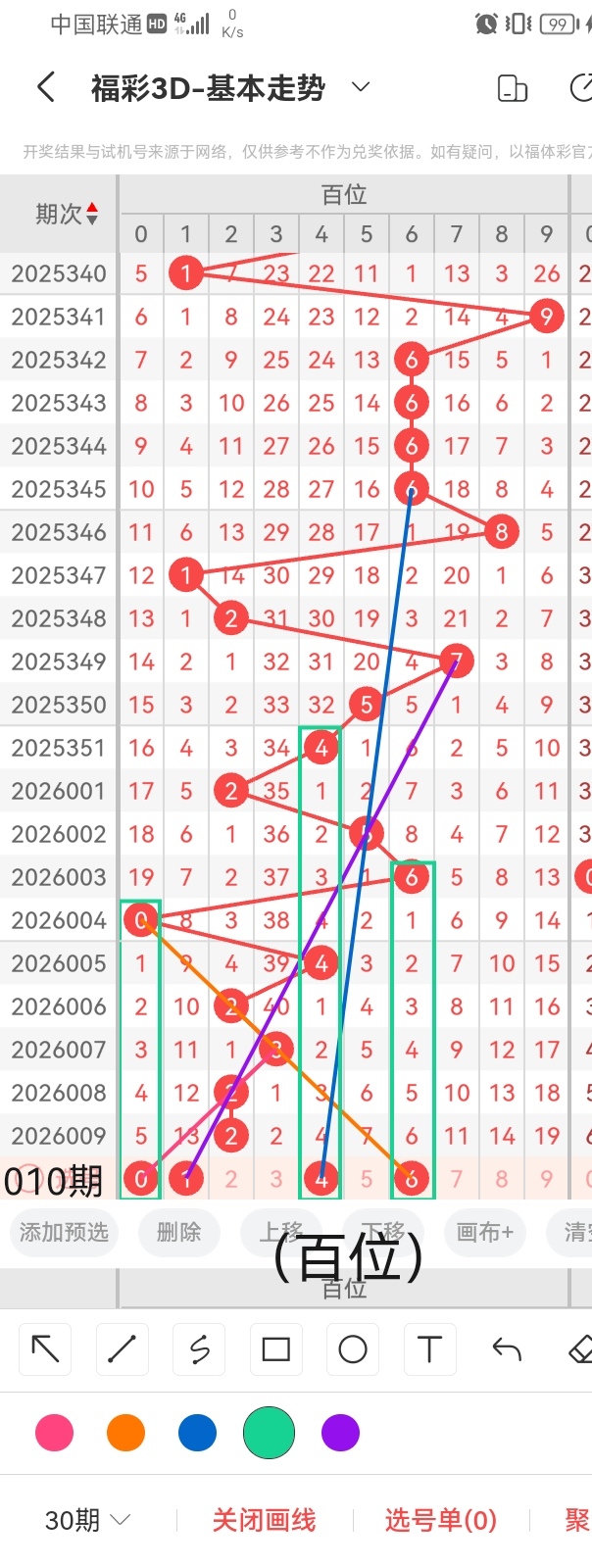Select the arrow drawing tool
592x1568 pixels.
(46, 1349)
